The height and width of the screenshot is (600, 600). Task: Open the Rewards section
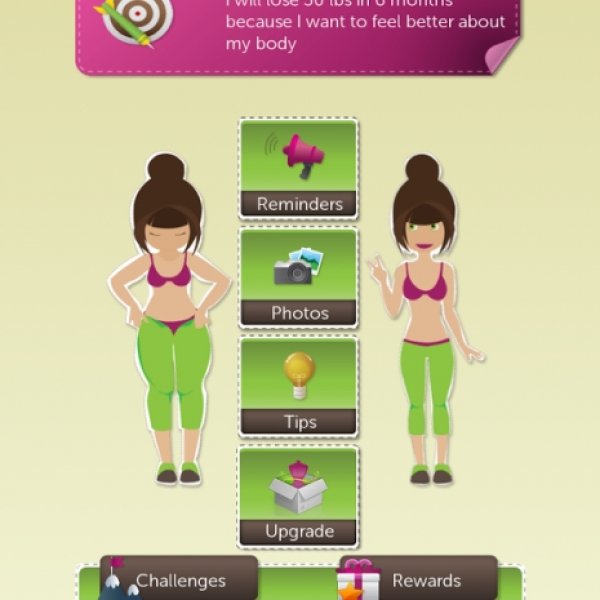(418, 579)
